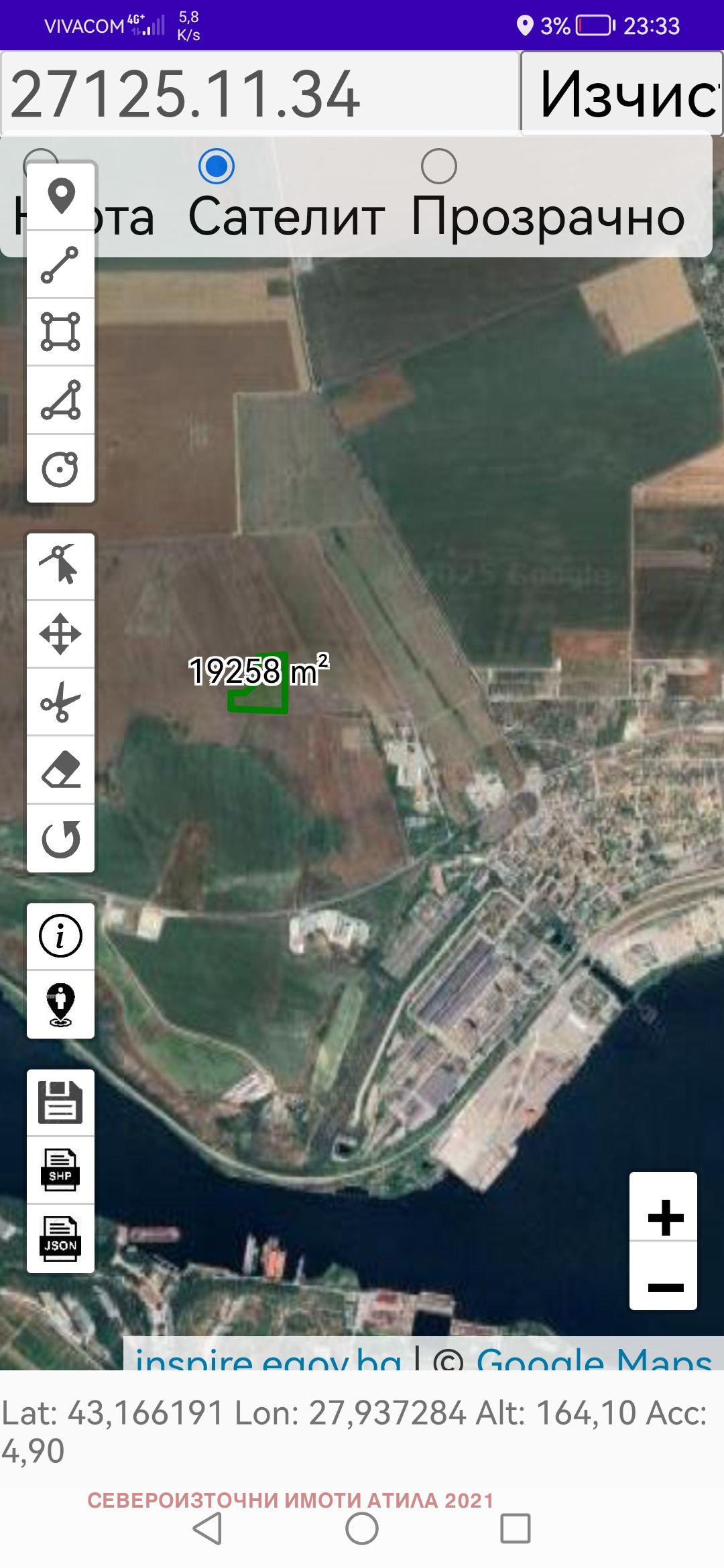Activate the move shape tool
Screen dimensions: 724x1568
tap(61, 634)
